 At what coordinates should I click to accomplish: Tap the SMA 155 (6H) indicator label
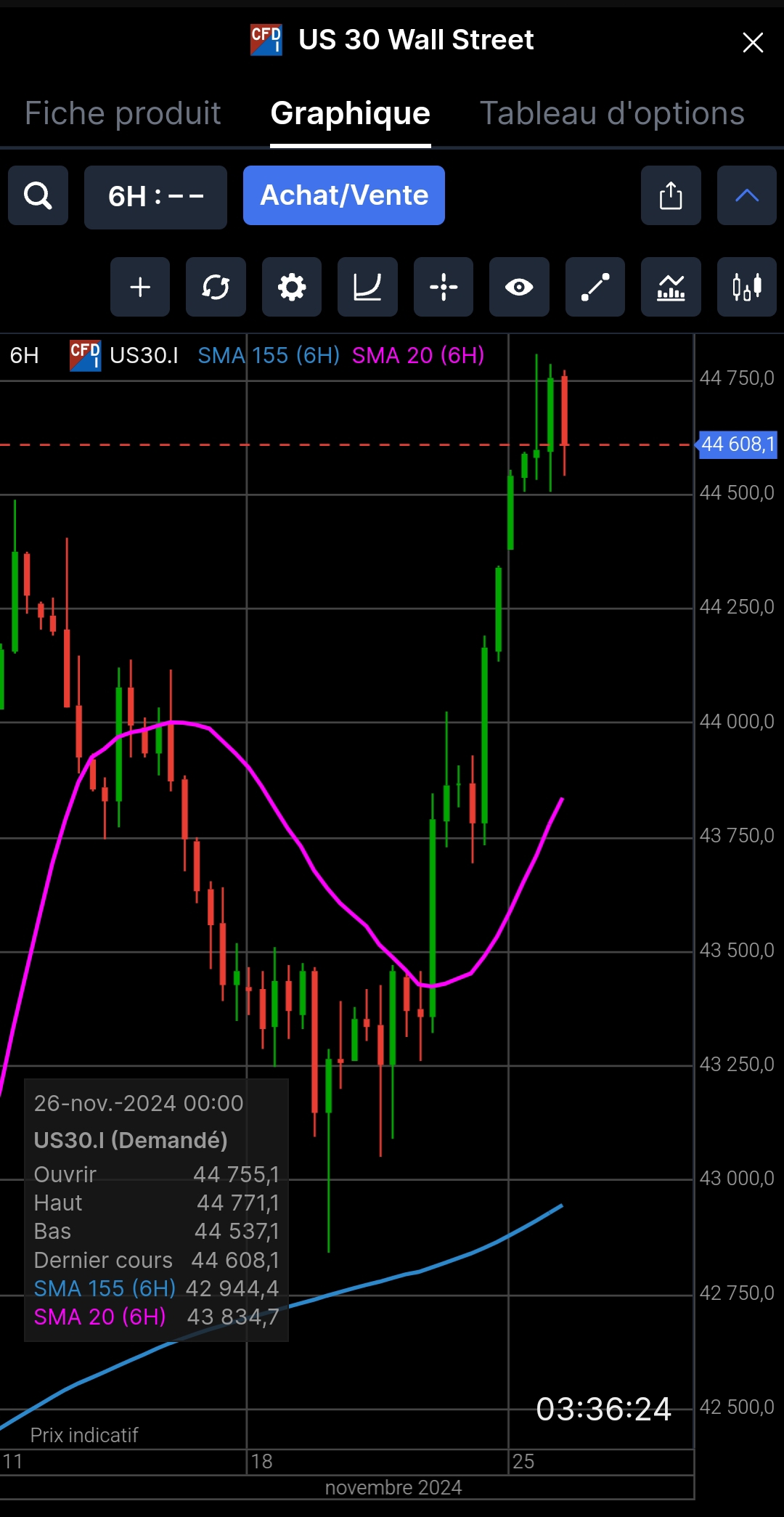(x=269, y=355)
